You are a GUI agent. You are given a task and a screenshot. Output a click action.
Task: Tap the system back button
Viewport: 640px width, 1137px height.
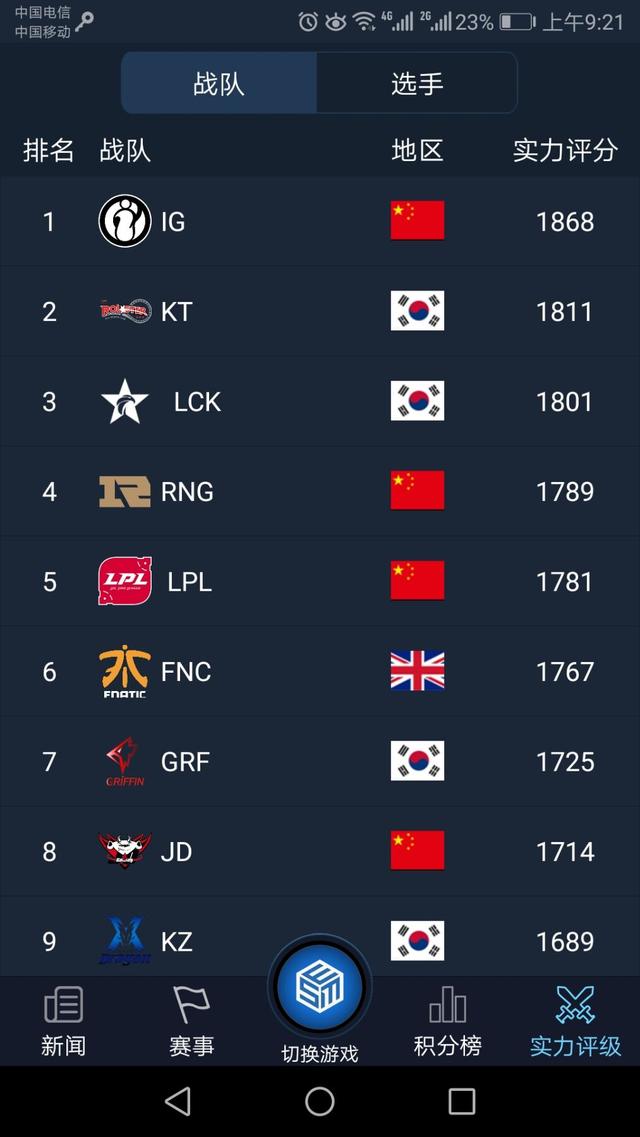tap(178, 1101)
